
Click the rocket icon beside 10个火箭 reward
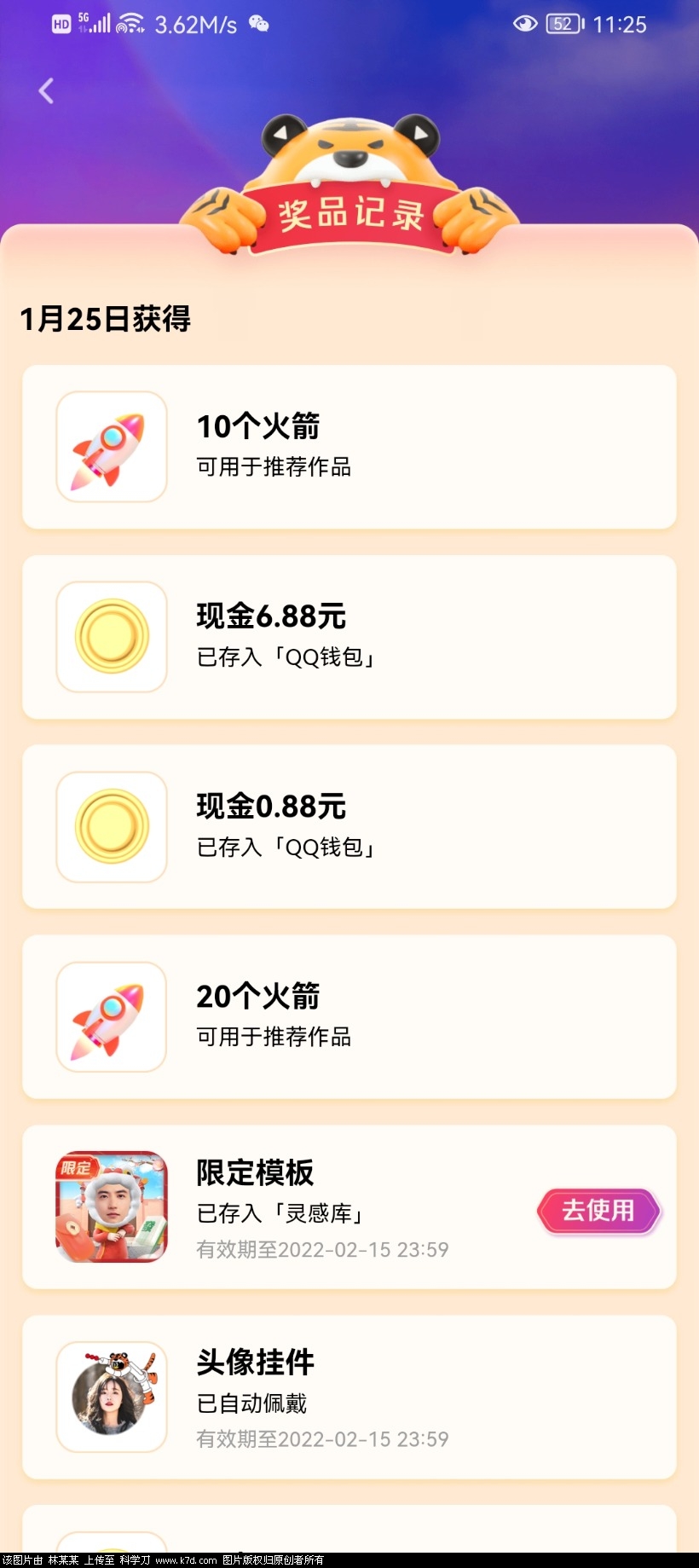tap(111, 447)
